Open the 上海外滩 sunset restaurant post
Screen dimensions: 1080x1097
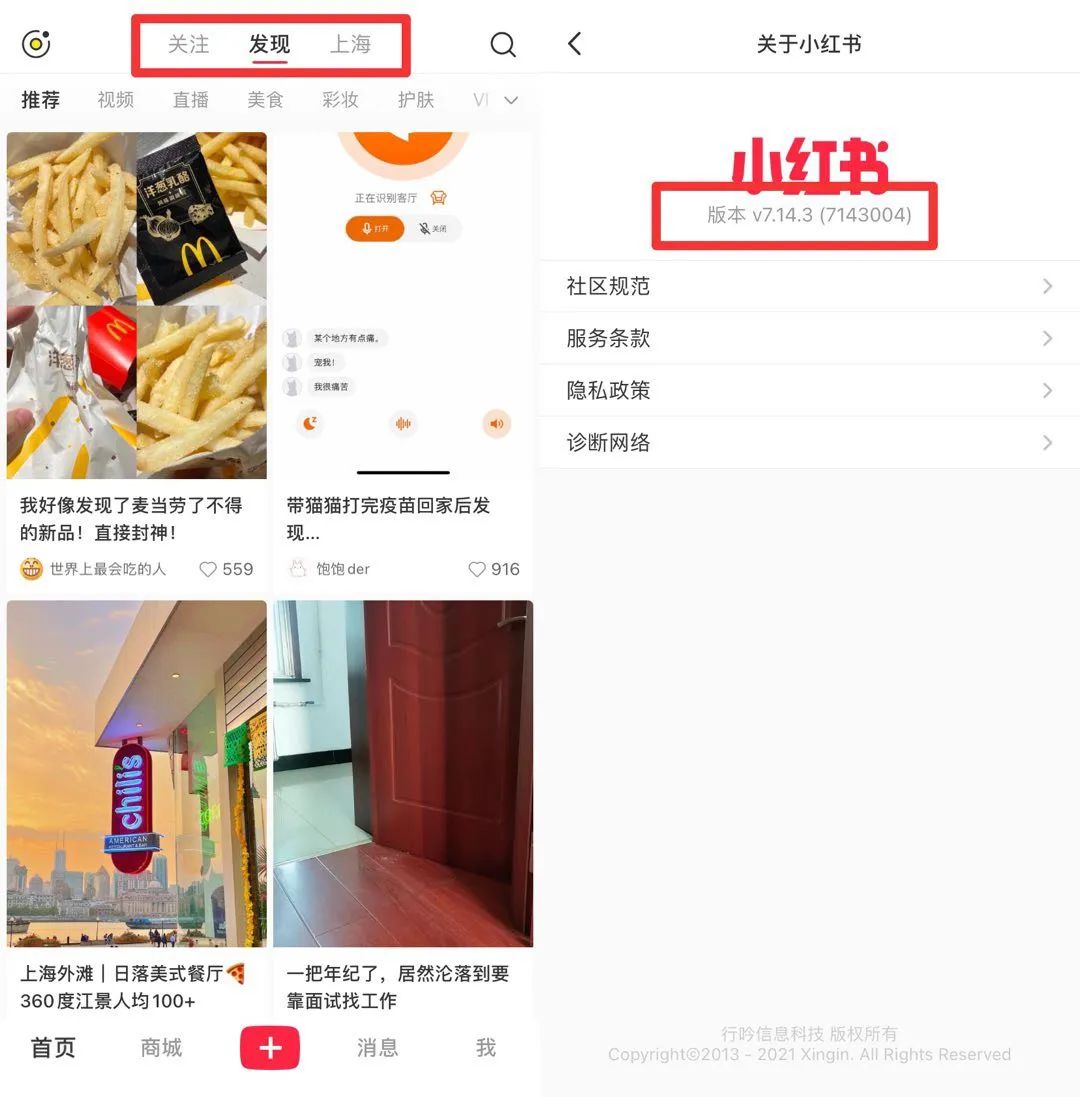click(137, 773)
